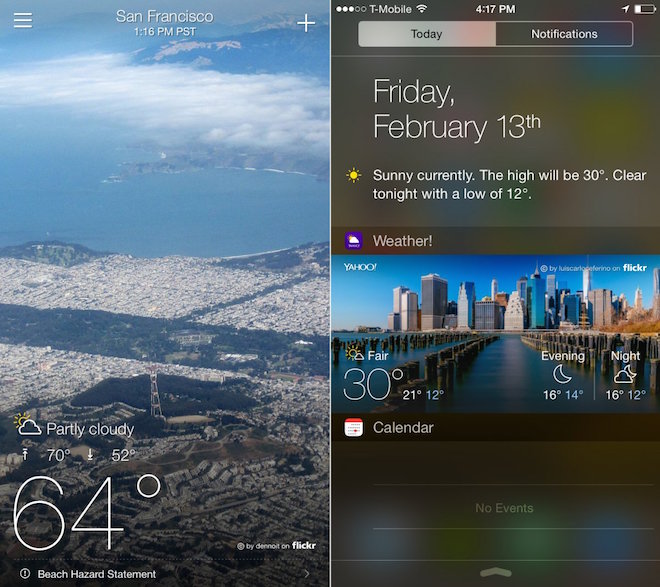The width and height of the screenshot is (660, 587).
Task: Tap the grabber handle at Notification Center bottom
Action: pos(495,573)
